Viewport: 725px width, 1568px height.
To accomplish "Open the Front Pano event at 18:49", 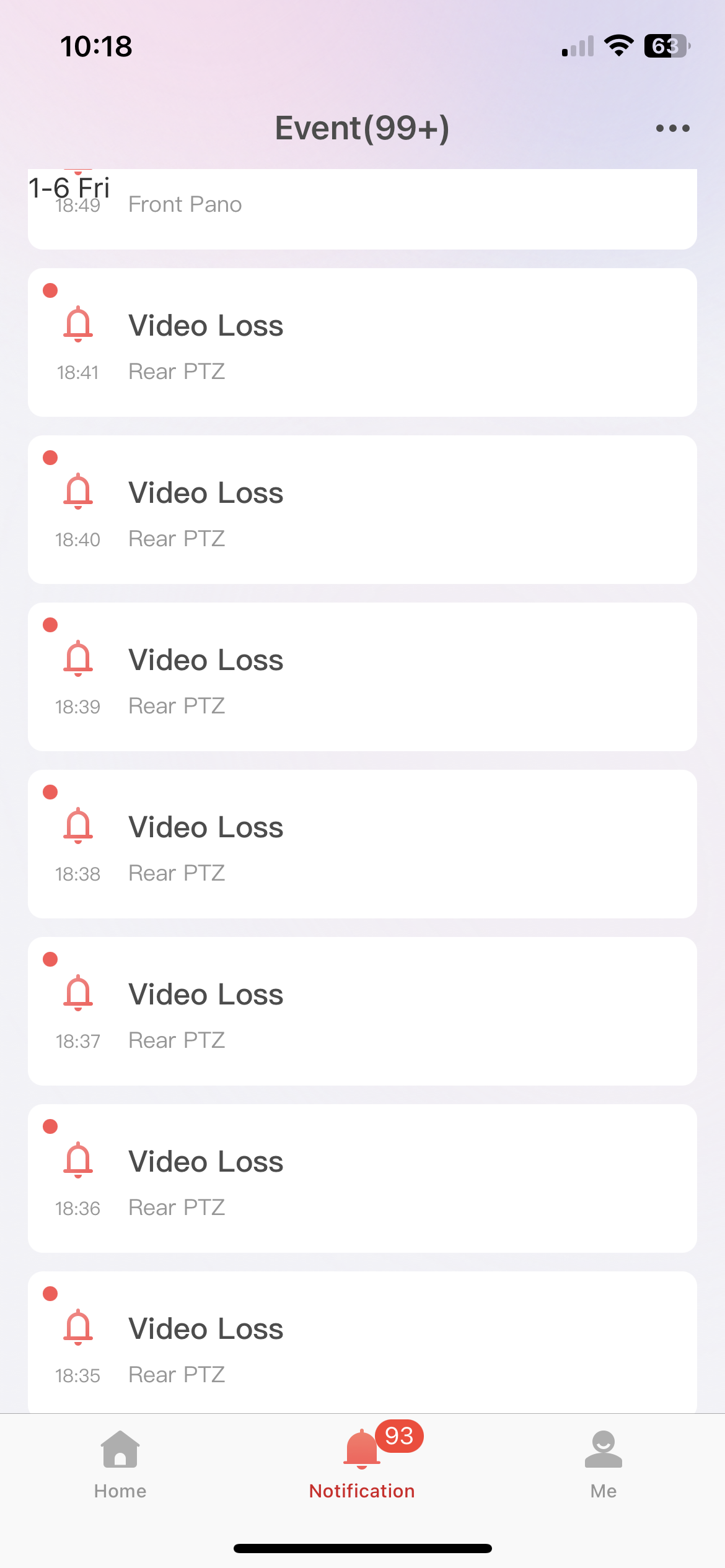I will [362, 211].
